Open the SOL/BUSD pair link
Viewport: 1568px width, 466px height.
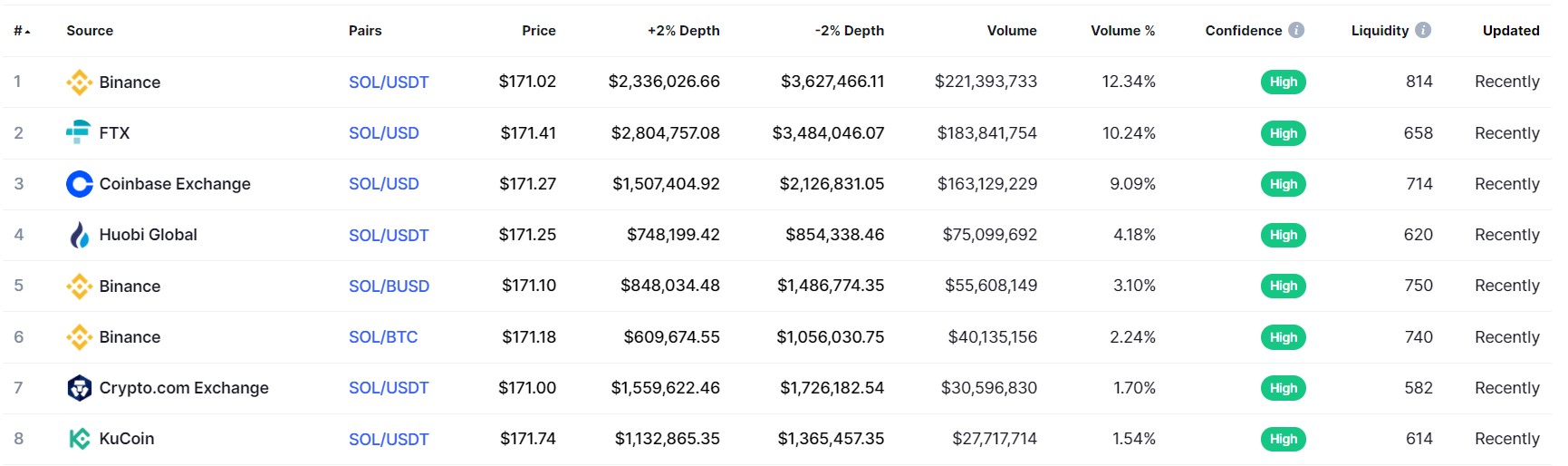[x=389, y=286]
